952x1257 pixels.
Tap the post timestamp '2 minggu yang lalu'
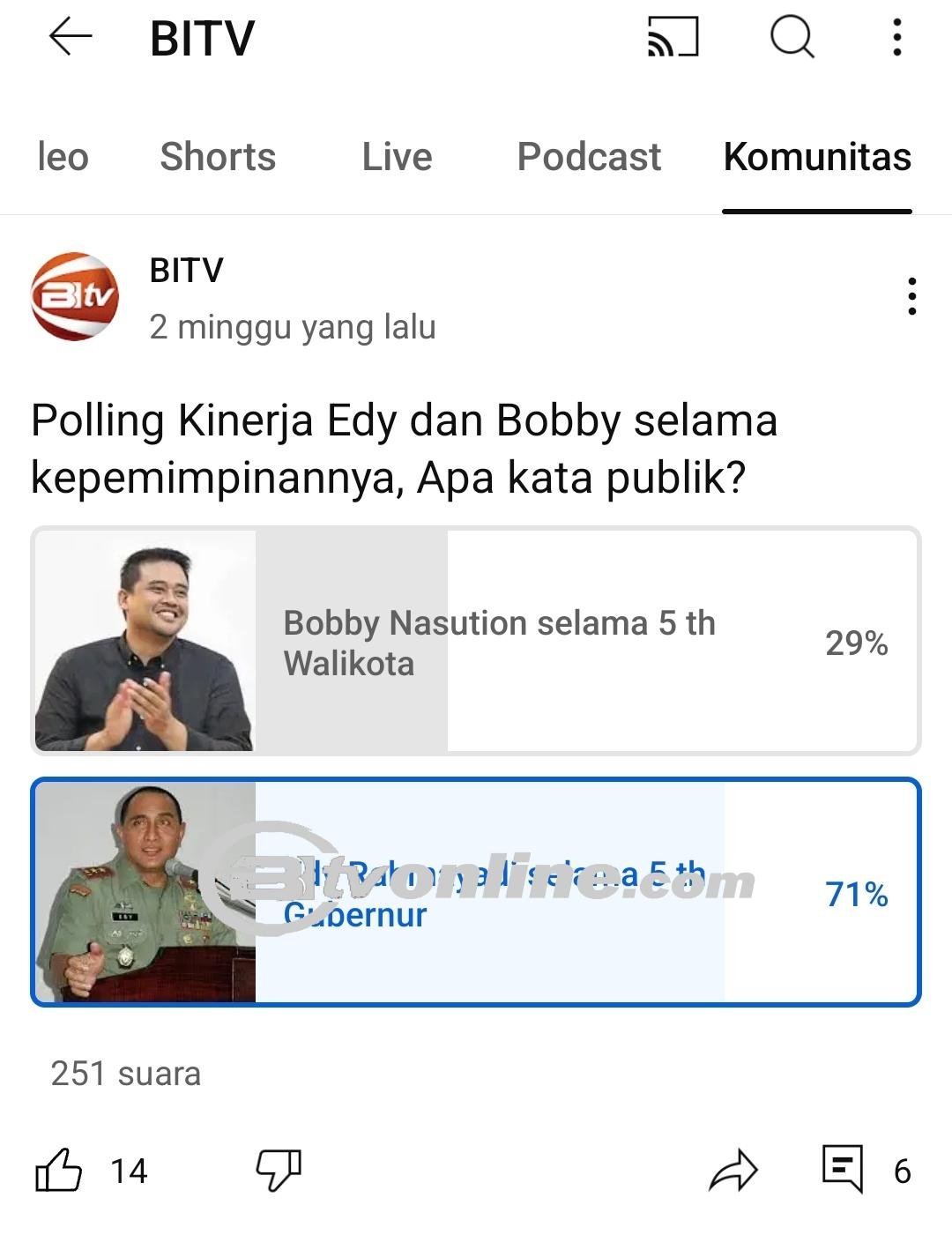pyautogui.click(x=294, y=328)
